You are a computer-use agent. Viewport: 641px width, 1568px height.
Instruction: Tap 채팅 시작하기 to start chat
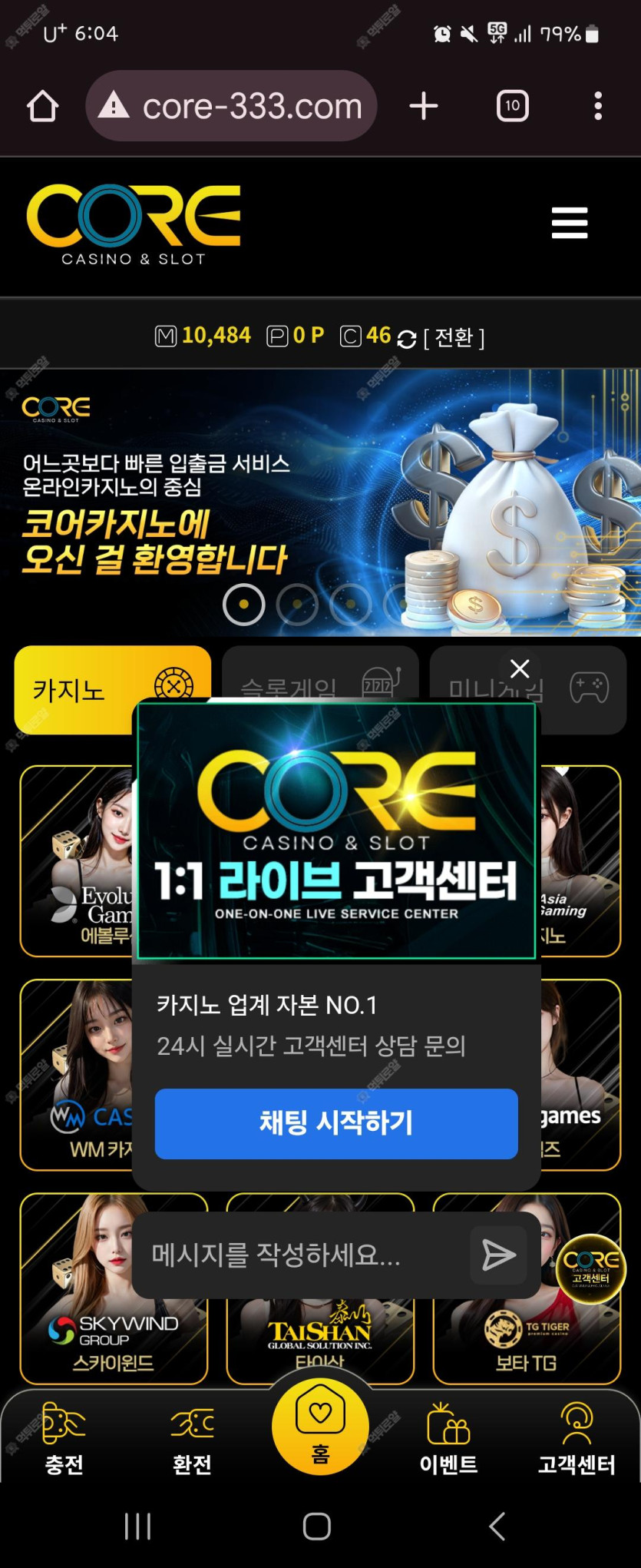[x=336, y=1123]
